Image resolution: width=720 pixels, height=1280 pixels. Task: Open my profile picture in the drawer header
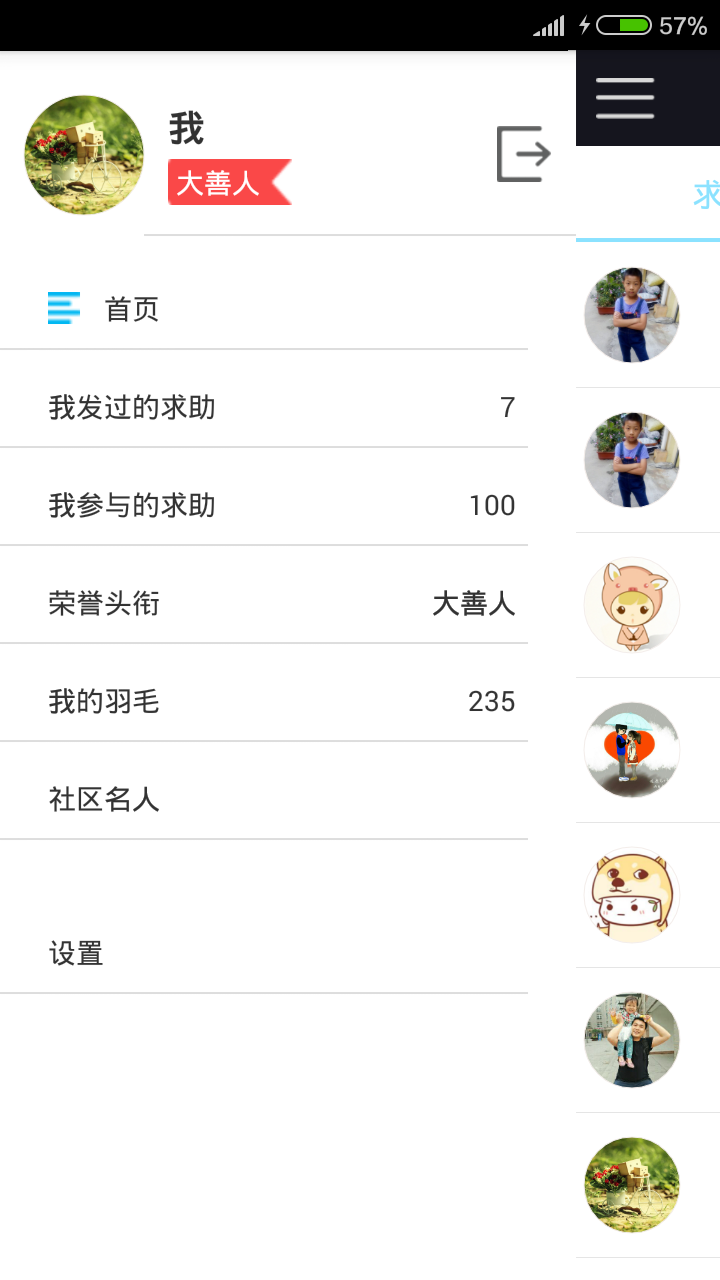pyautogui.click(x=84, y=155)
